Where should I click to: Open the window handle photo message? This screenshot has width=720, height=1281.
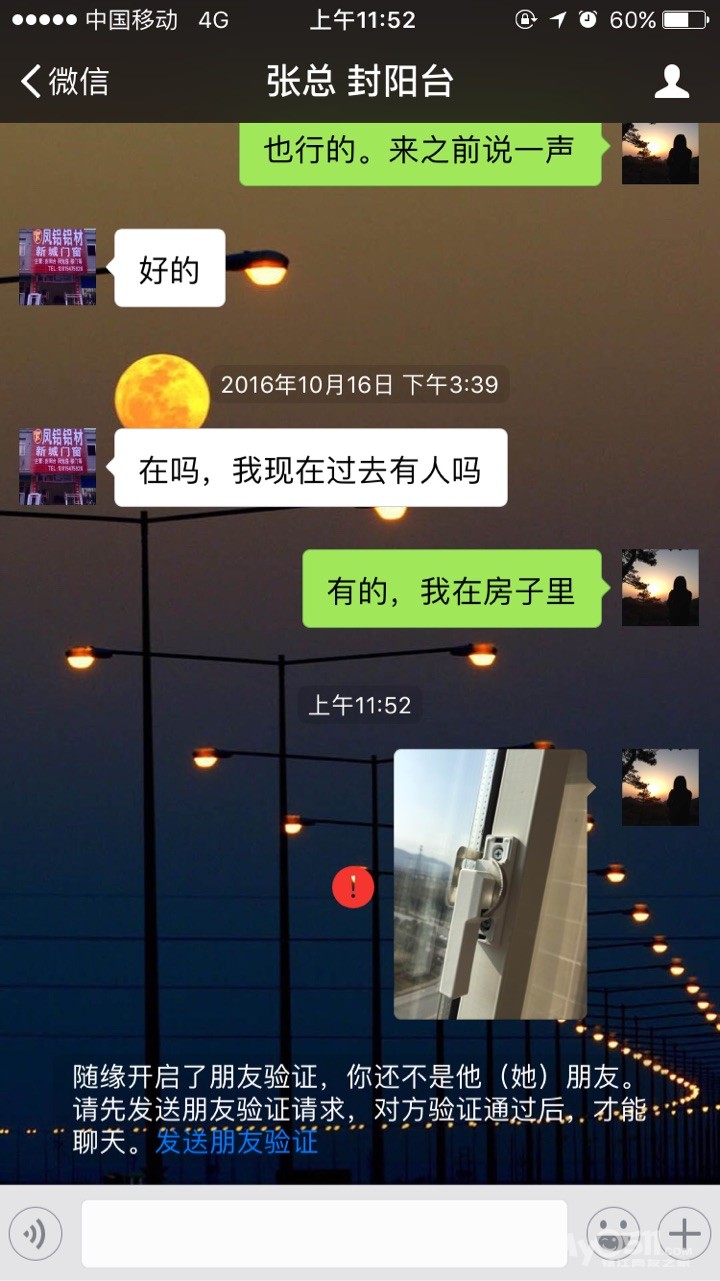(490, 884)
